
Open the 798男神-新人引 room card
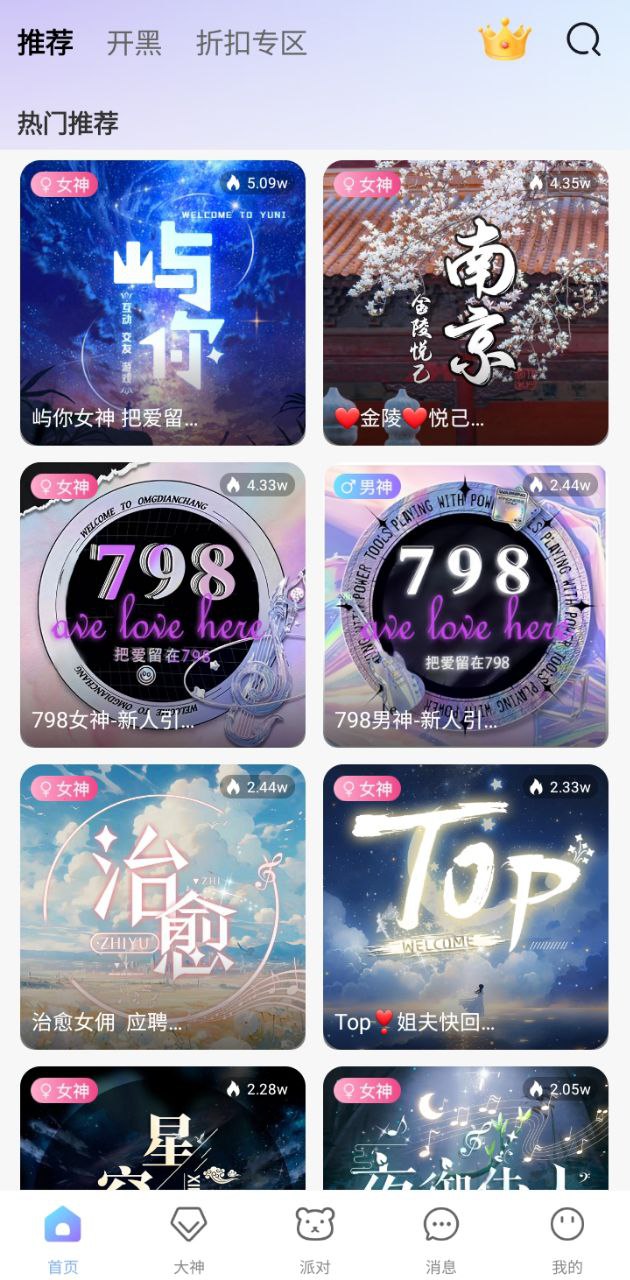pyautogui.click(x=465, y=604)
